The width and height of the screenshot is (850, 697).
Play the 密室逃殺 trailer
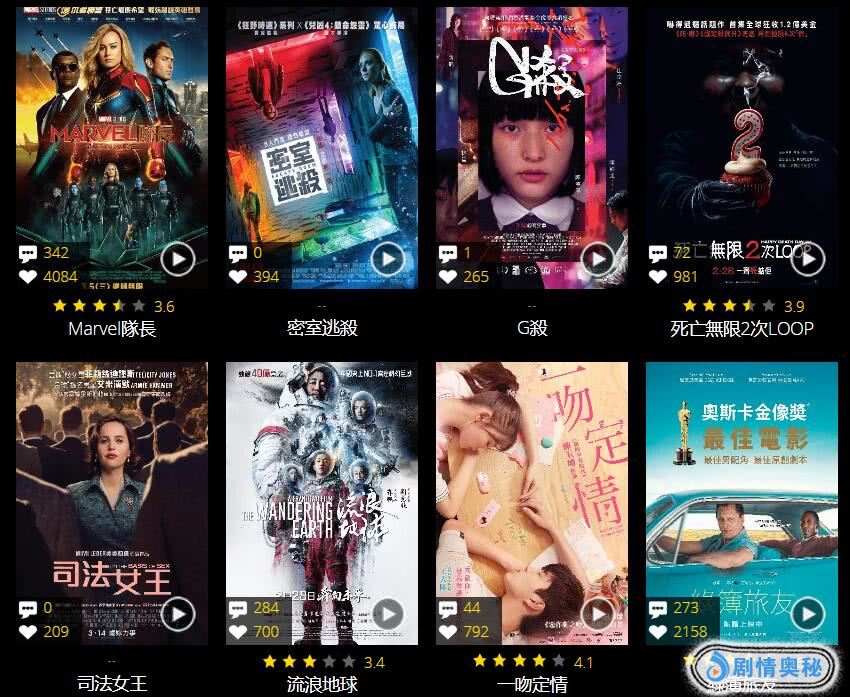388,260
